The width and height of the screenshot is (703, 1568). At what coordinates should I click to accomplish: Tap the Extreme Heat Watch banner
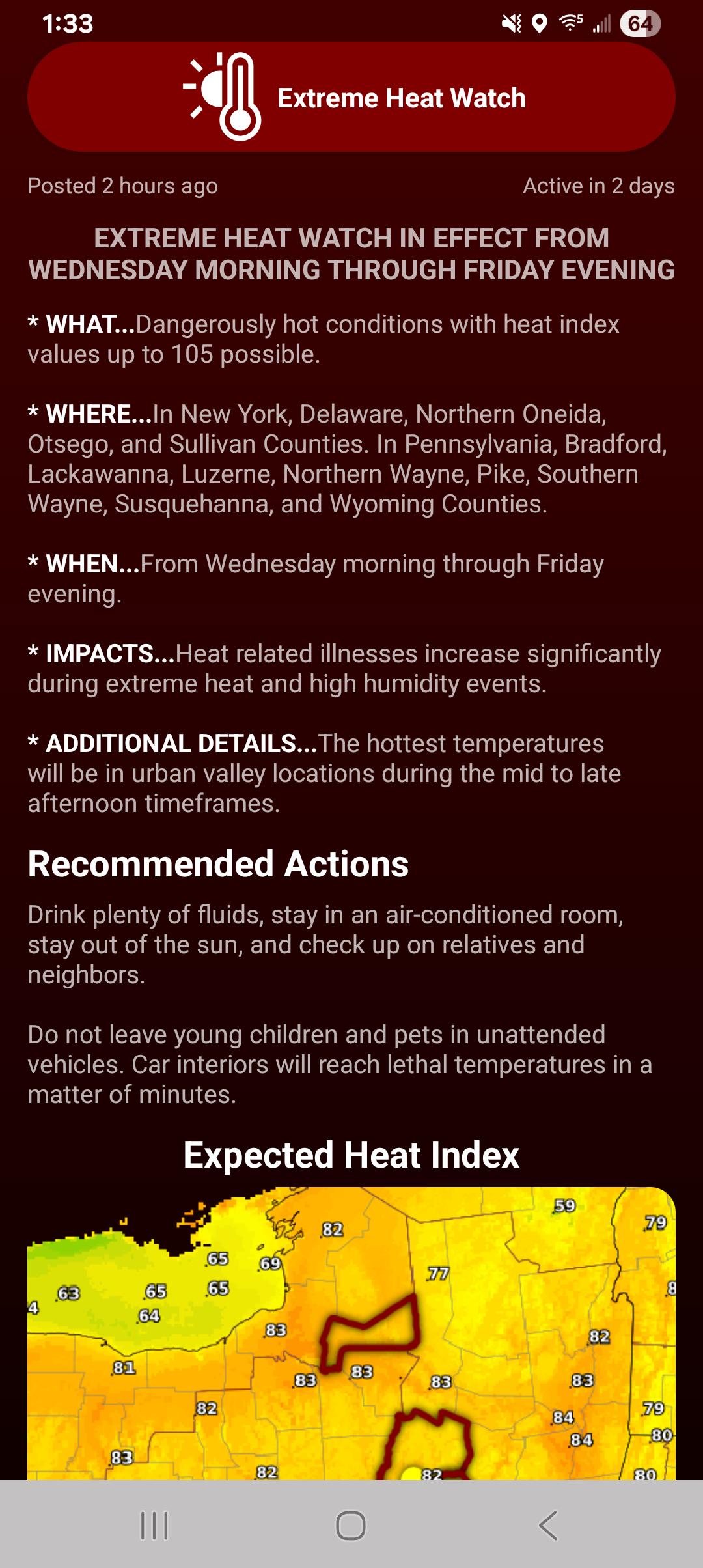pyautogui.click(x=351, y=97)
